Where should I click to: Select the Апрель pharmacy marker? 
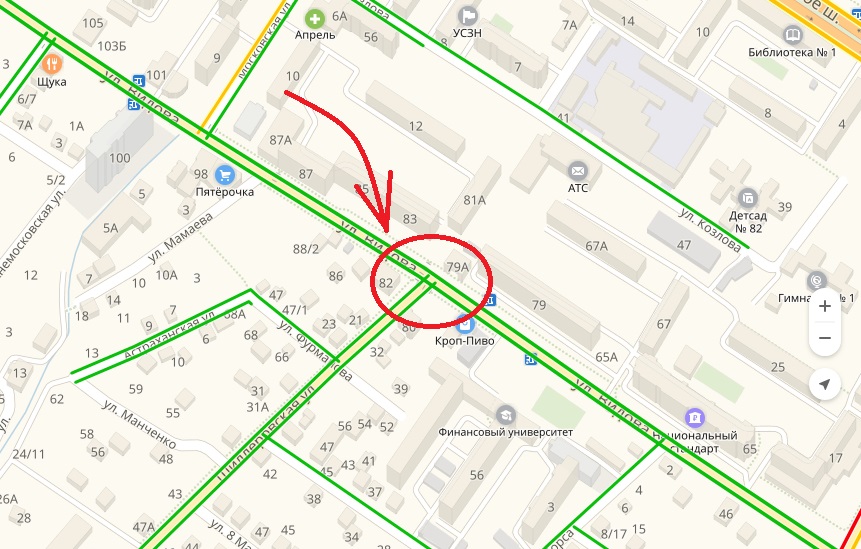click(315, 17)
